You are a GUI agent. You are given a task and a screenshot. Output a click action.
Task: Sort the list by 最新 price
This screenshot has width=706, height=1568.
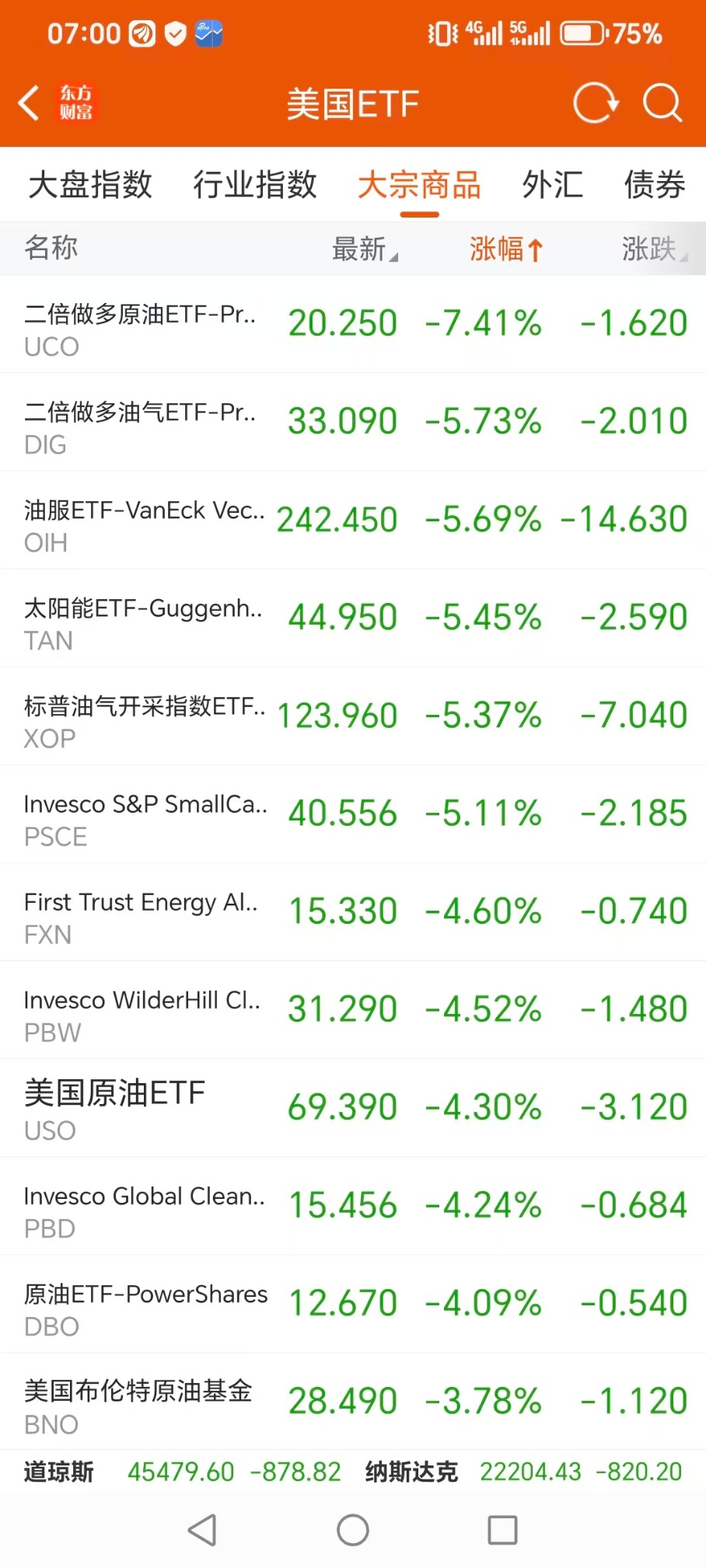[364, 249]
